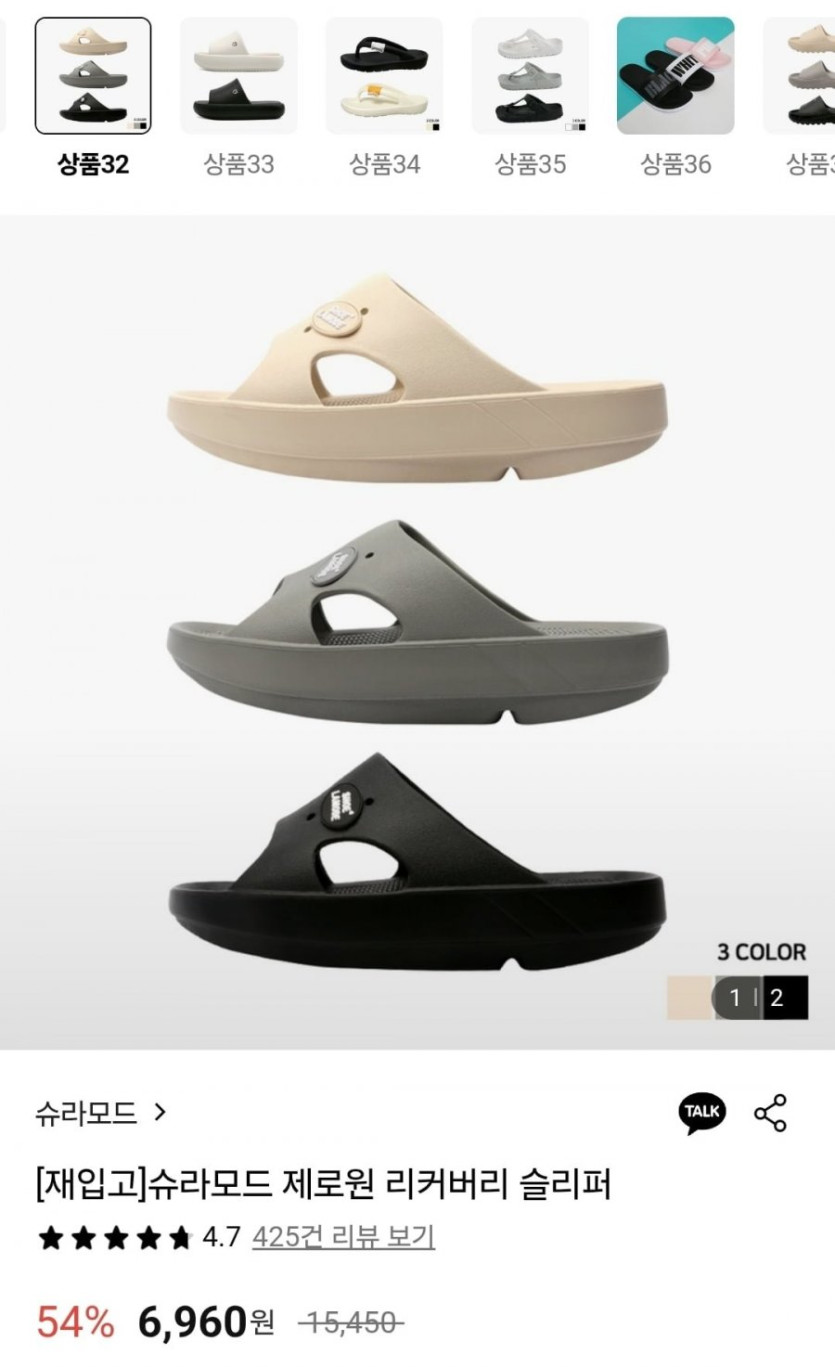This screenshot has width=835, height=1367.
Task: Switch to the 상품33 product
Action: [x=239, y=76]
